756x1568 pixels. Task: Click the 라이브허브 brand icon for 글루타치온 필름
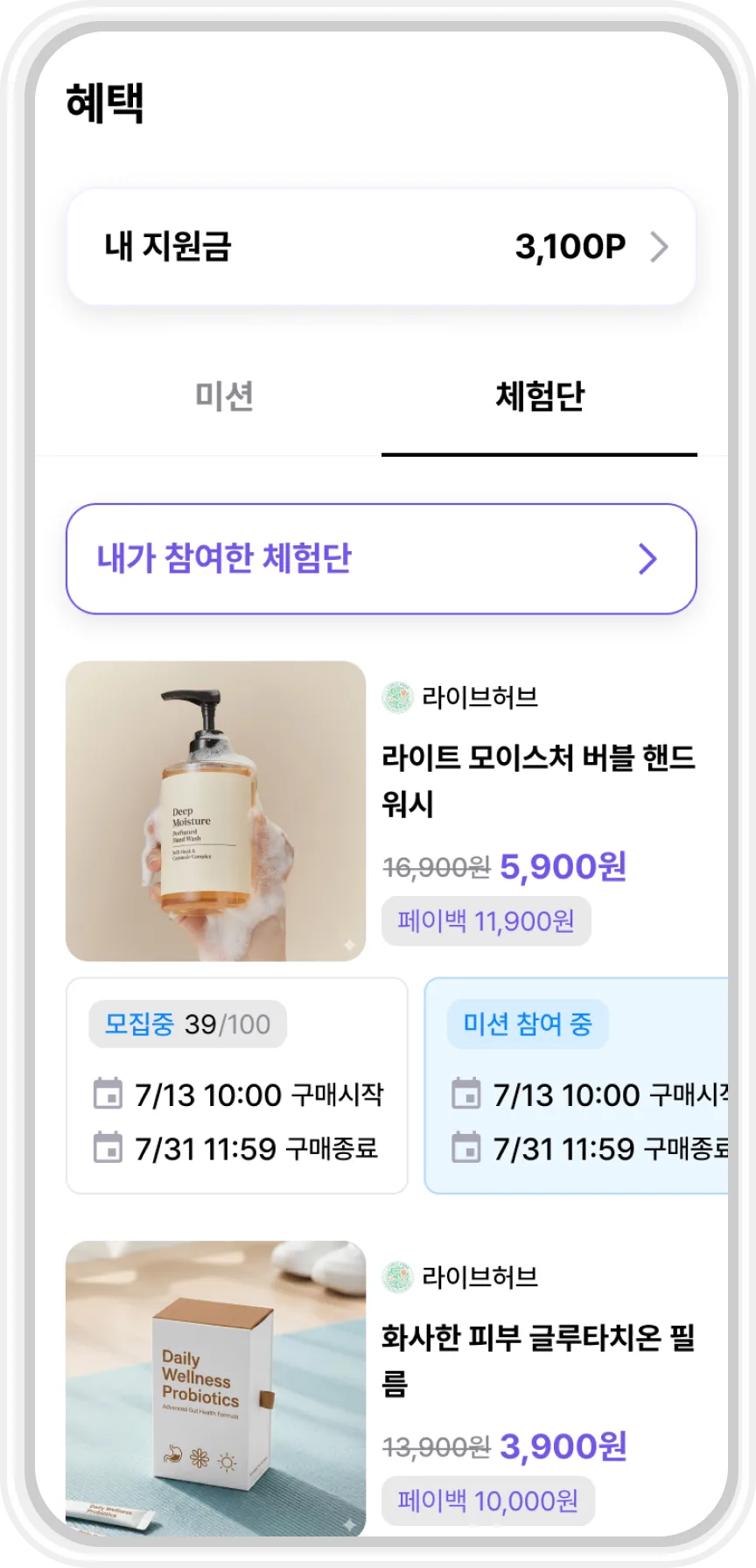(x=399, y=1277)
